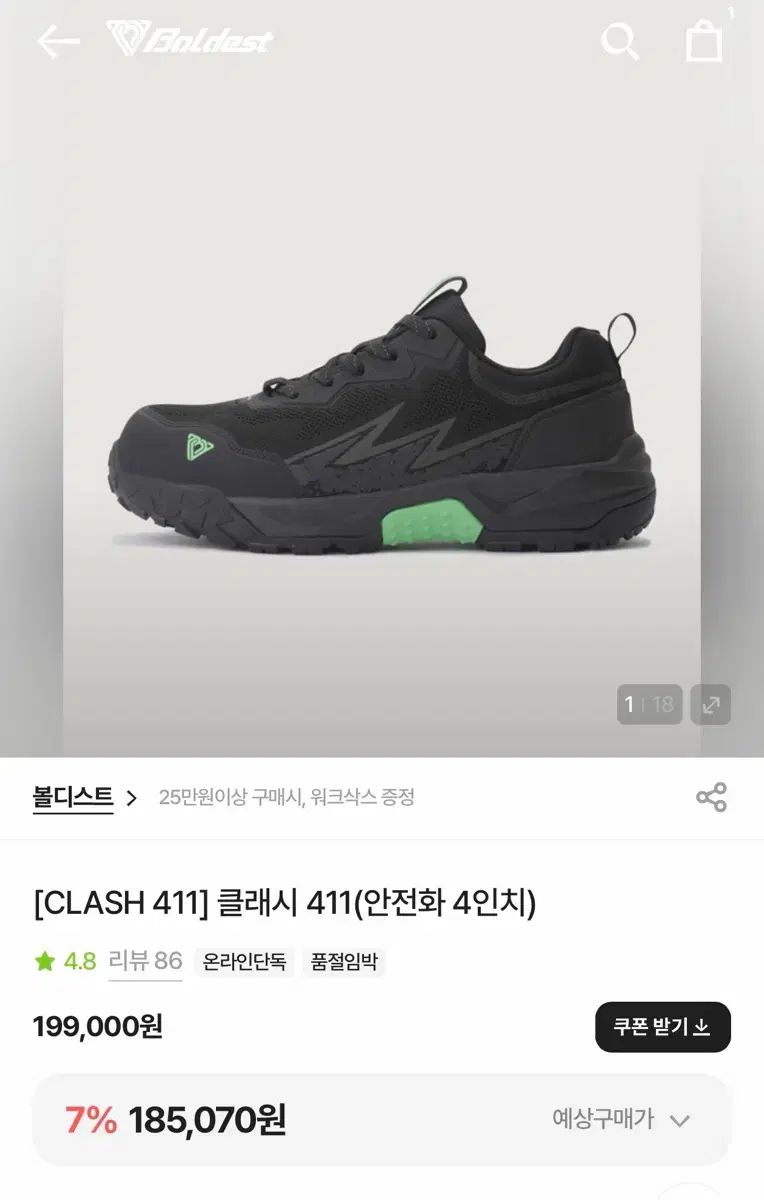The height and width of the screenshot is (1200, 764).
Task: Open the 리뷰 86 reviews link
Action: point(145,962)
